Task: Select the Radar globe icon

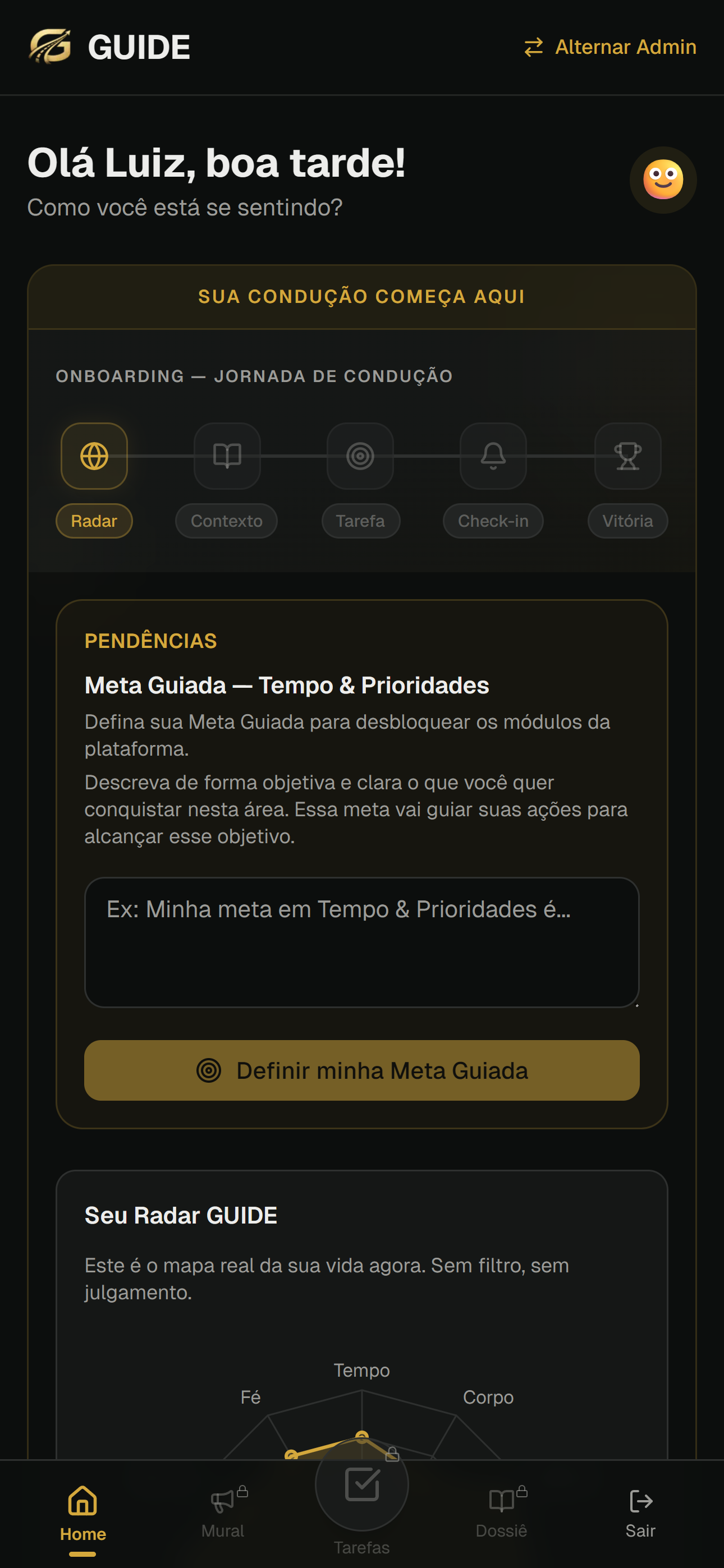Action: 94,456
